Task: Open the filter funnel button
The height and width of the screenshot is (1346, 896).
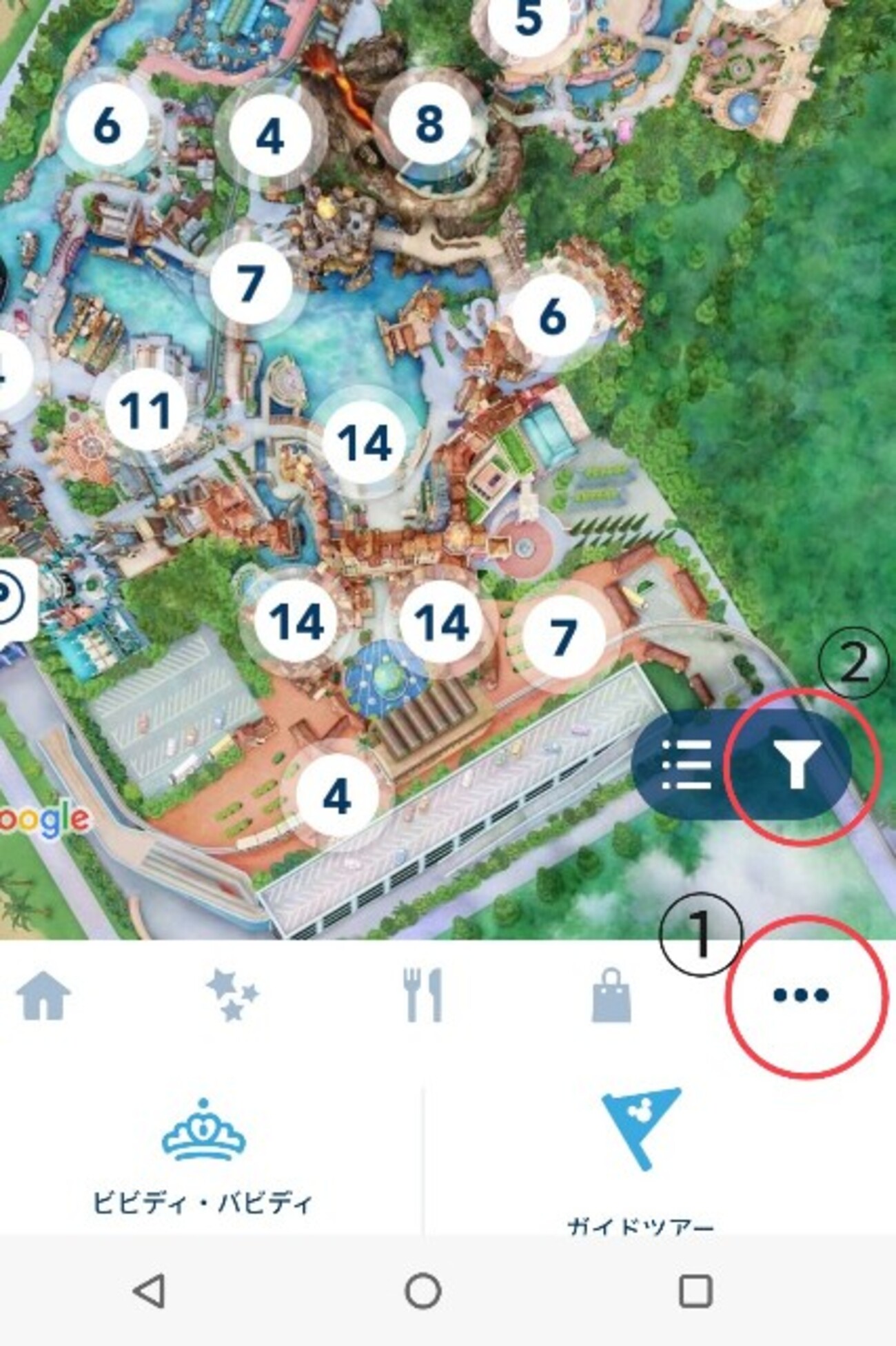Action: pos(797,764)
